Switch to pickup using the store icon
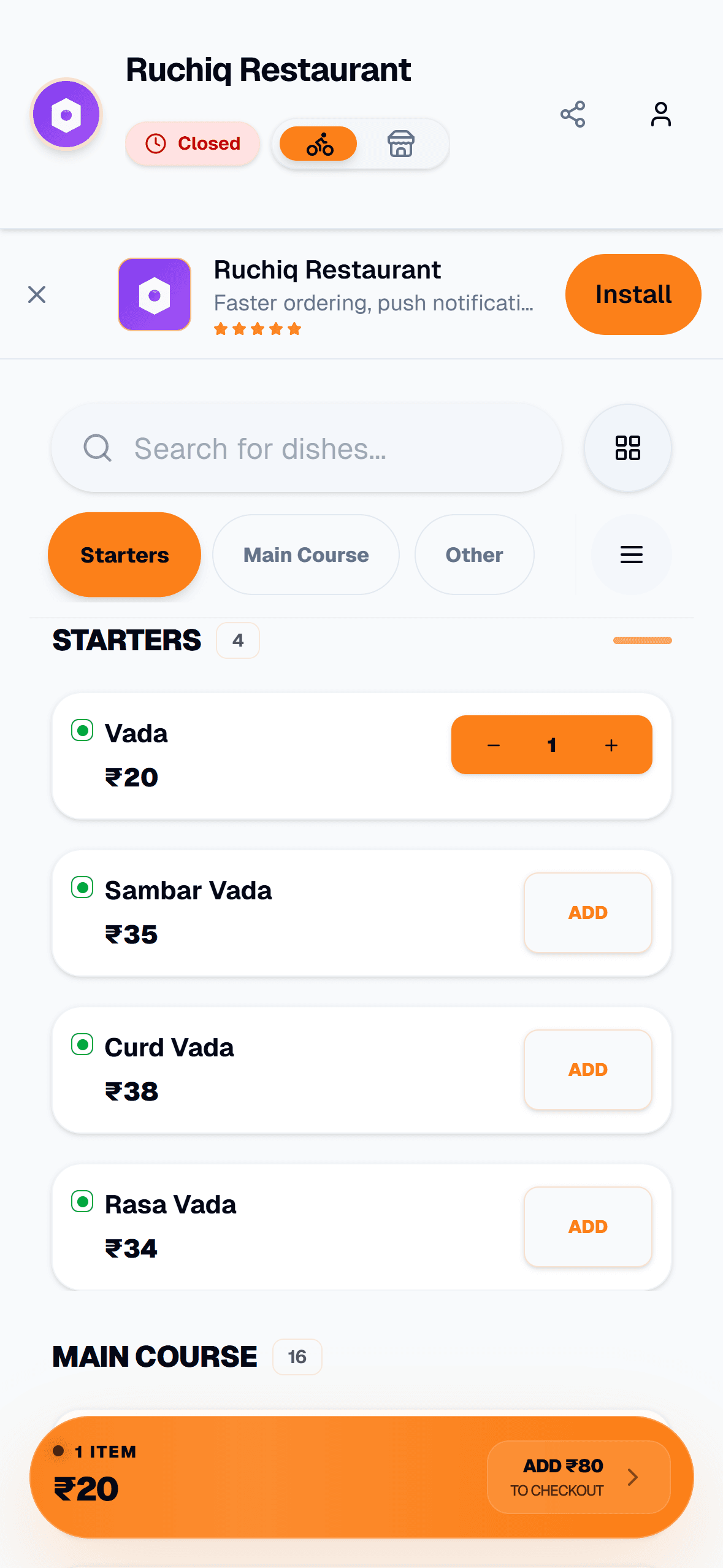 click(x=402, y=143)
